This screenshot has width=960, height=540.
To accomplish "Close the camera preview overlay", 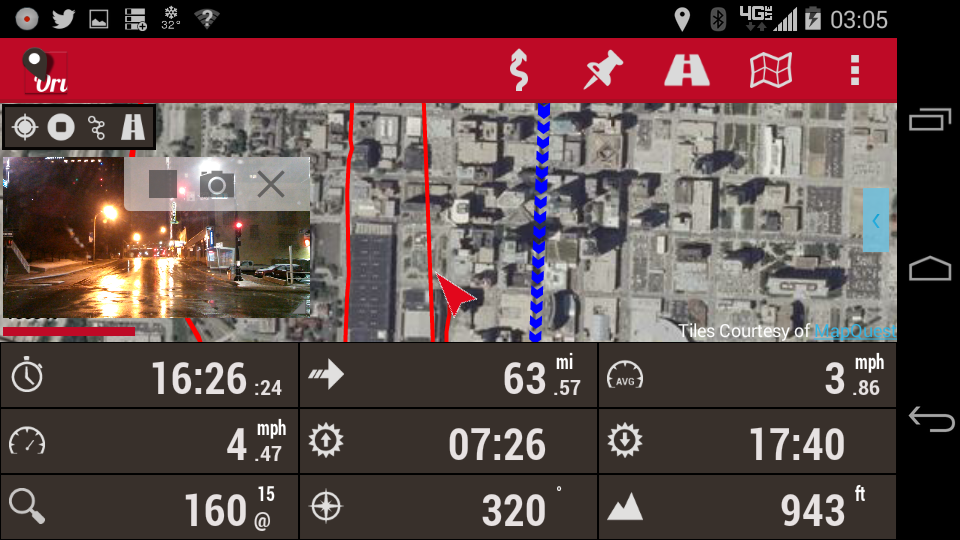I will tap(271, 184).
